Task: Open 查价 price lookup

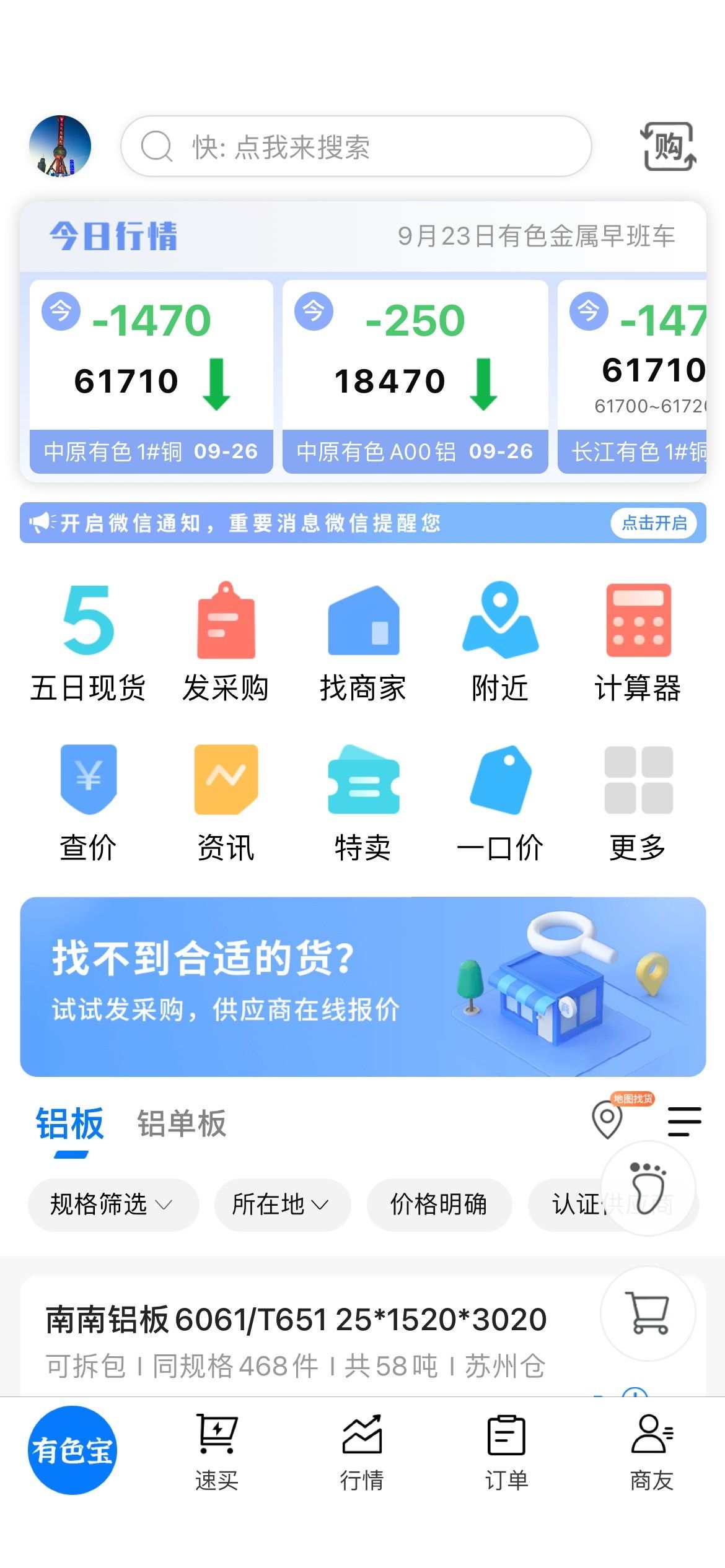Action: pyautogui.click(x=88, y=803)
